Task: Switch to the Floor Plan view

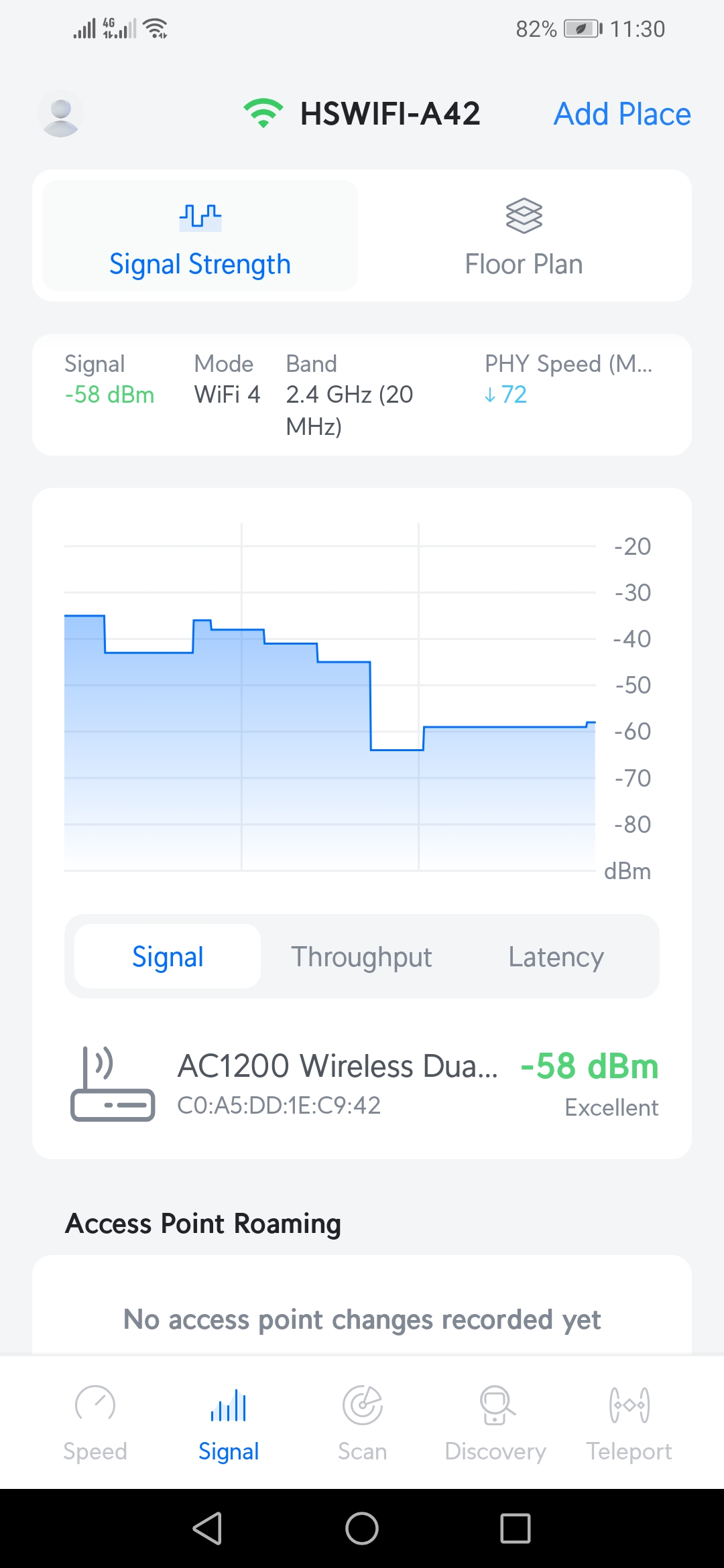Action: pyautogui.click(x=524, y=236)
